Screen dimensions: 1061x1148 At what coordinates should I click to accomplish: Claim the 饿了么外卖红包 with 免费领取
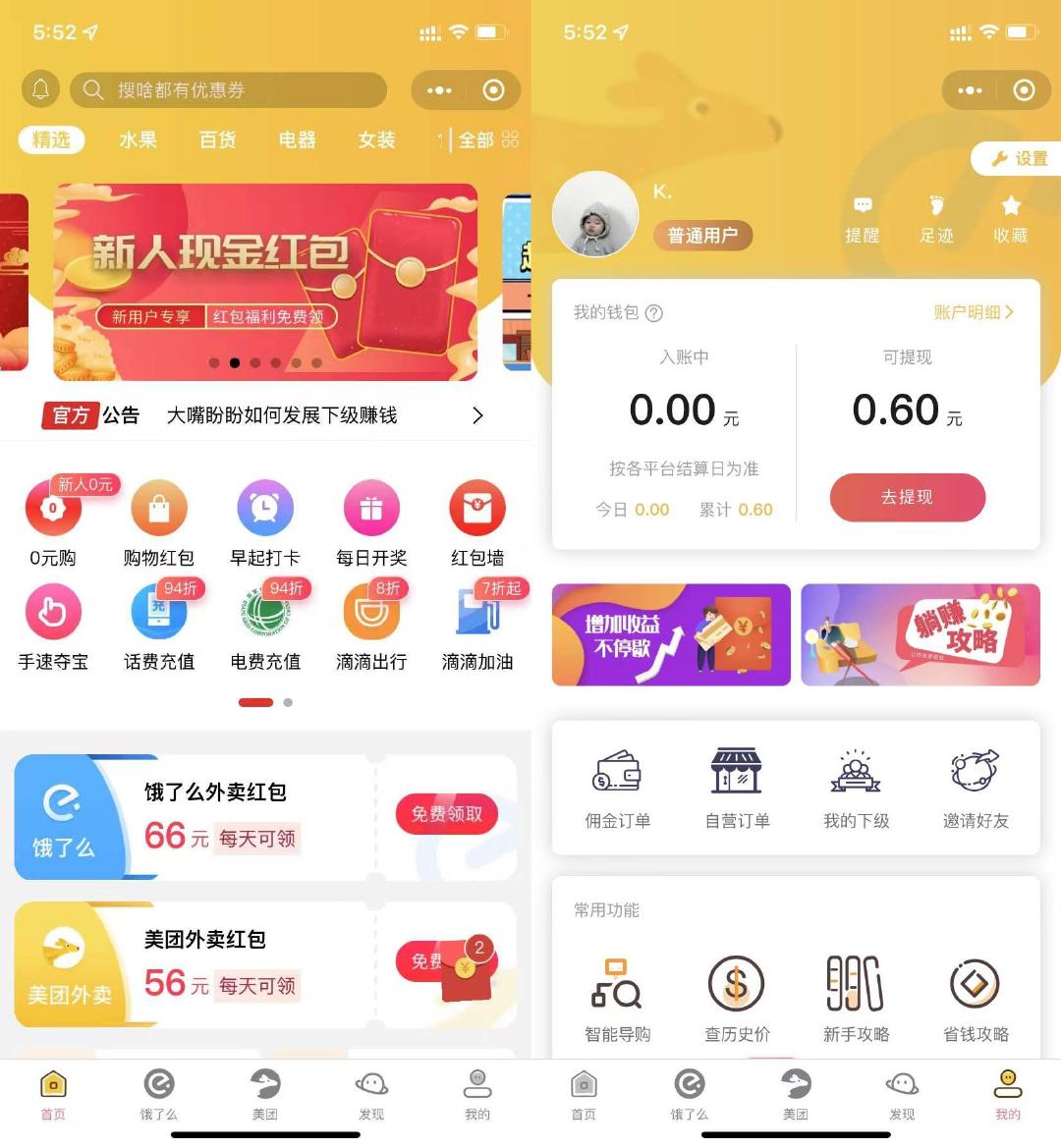point(447,814)
